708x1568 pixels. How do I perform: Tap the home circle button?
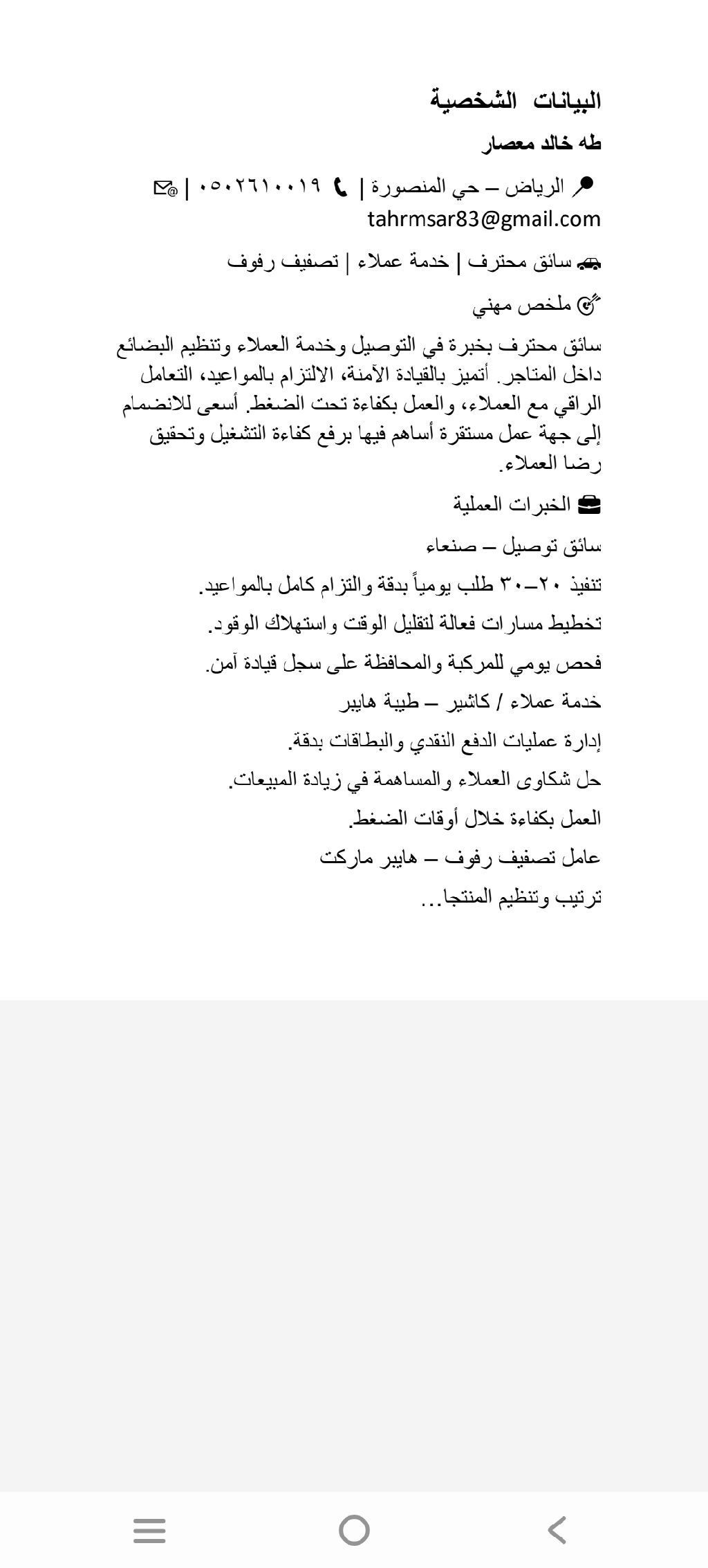tap(354, 1530)
